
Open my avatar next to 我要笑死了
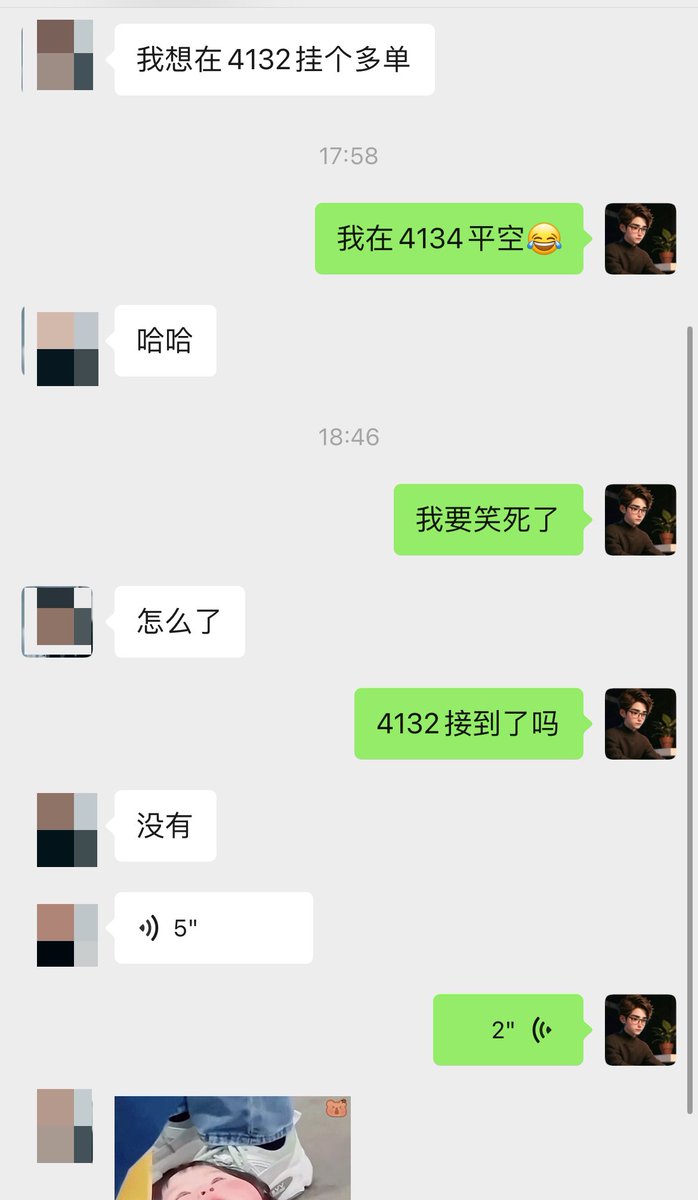pyautogui.click(x=640, y=520)
